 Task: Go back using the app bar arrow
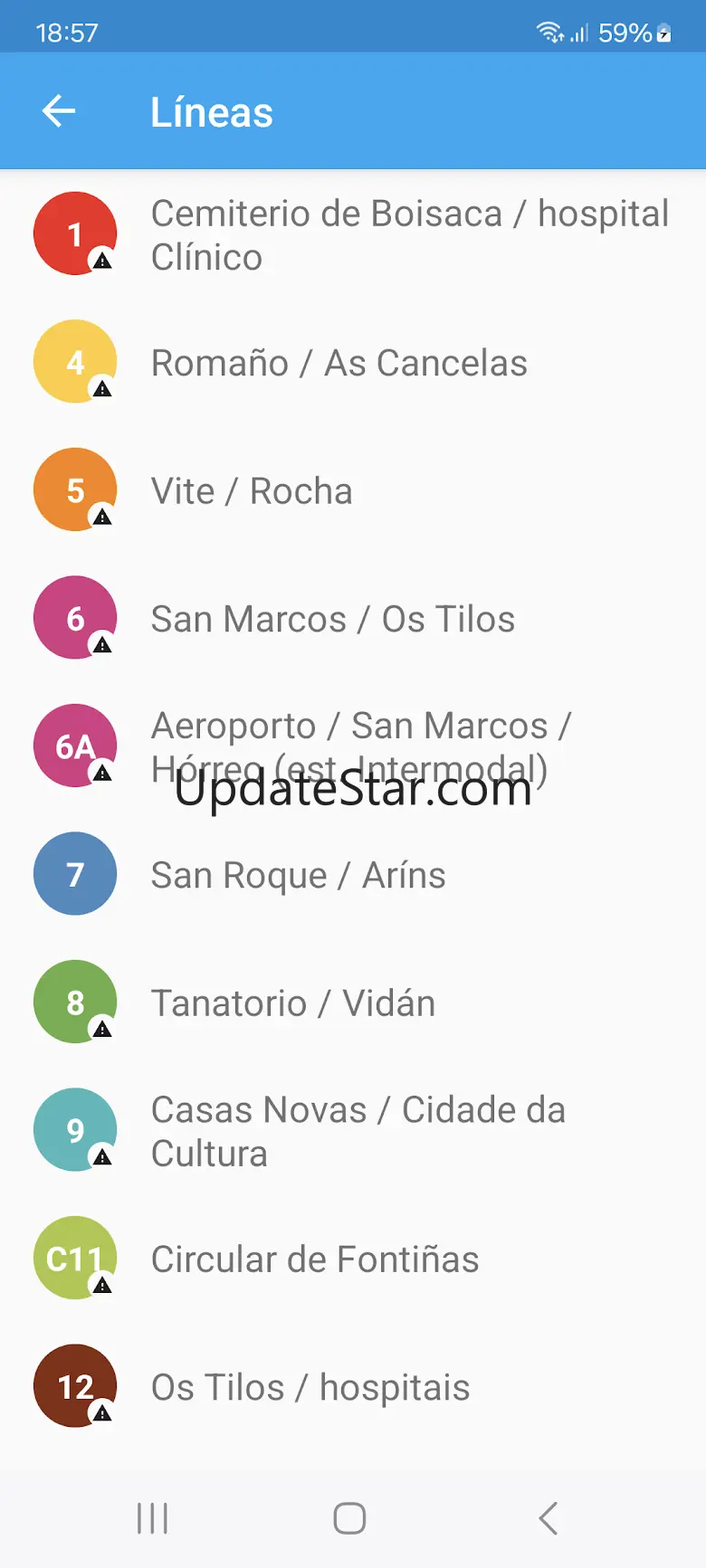pyautogui.click(x=59, y=111)
